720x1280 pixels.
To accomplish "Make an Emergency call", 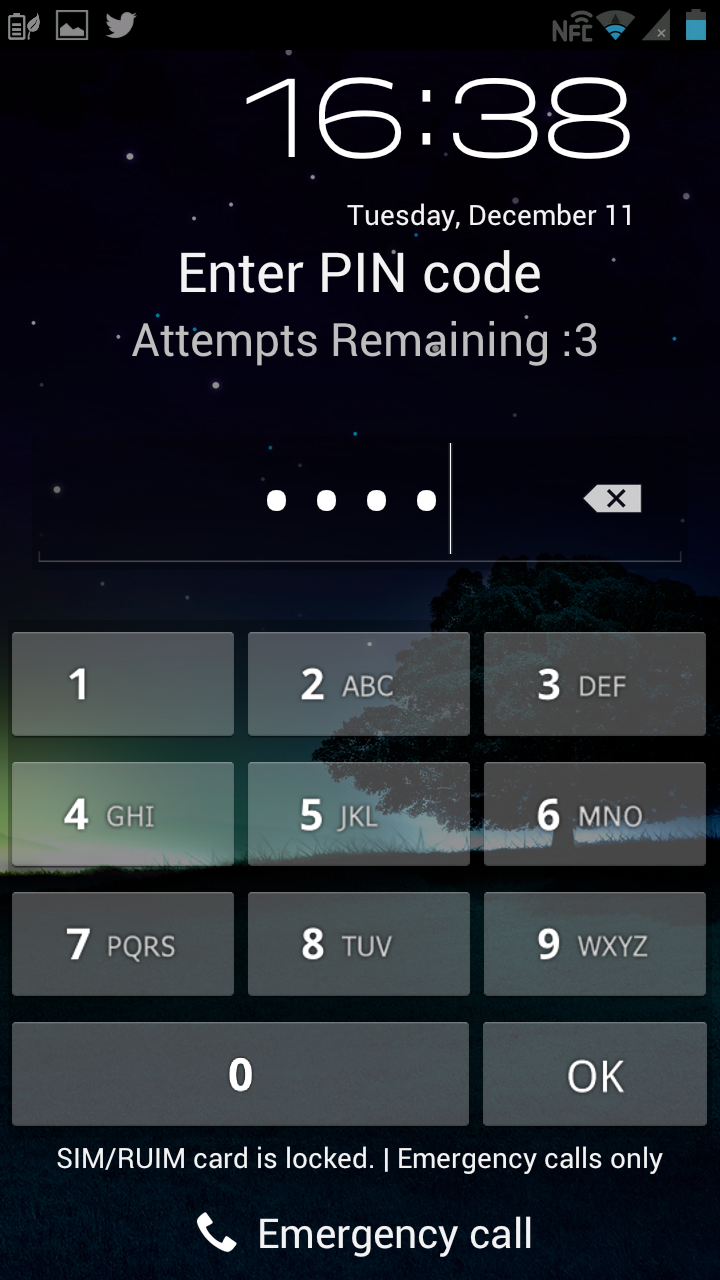I will 365,1234.
